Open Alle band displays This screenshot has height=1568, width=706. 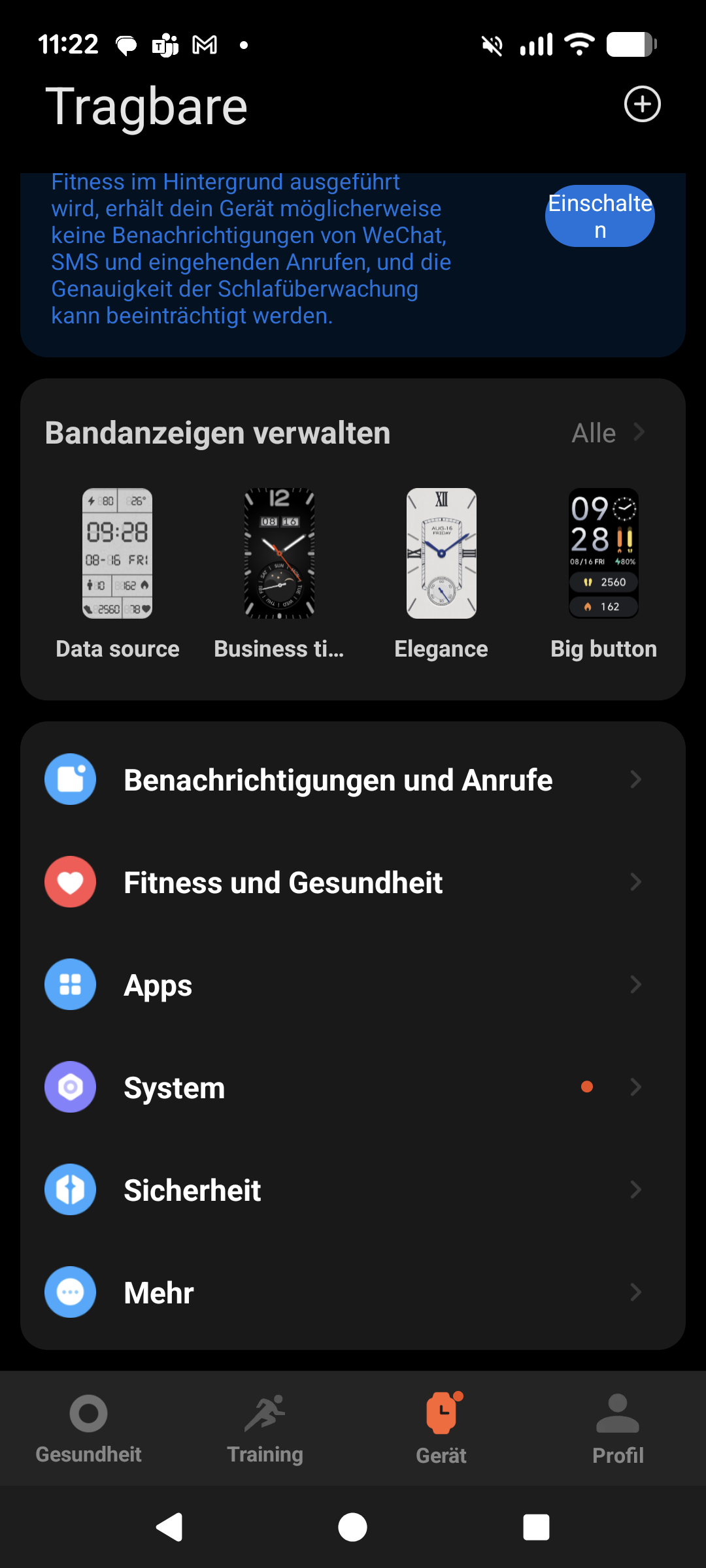pyautogui.click(x=608, y=433)
